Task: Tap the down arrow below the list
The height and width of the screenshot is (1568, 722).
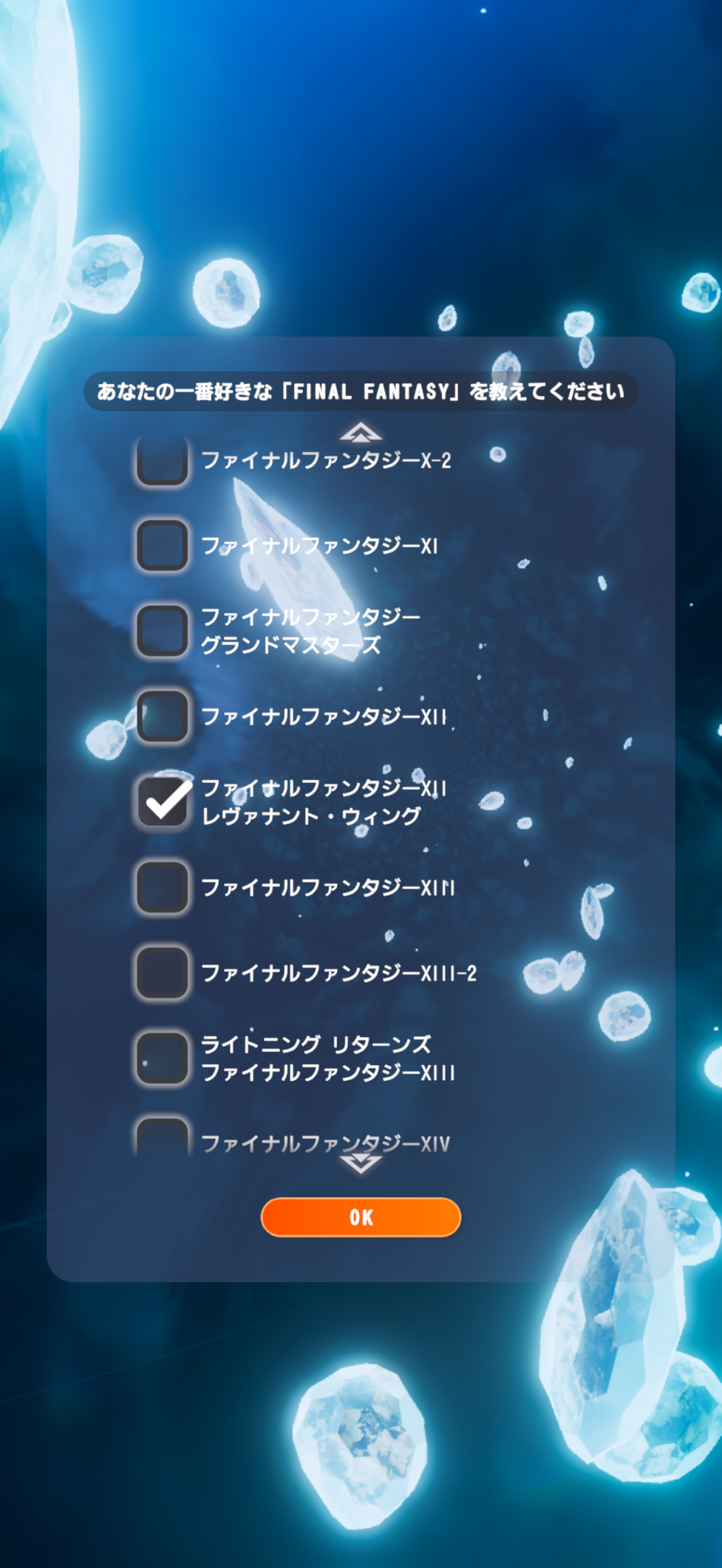Action: 361,1164
